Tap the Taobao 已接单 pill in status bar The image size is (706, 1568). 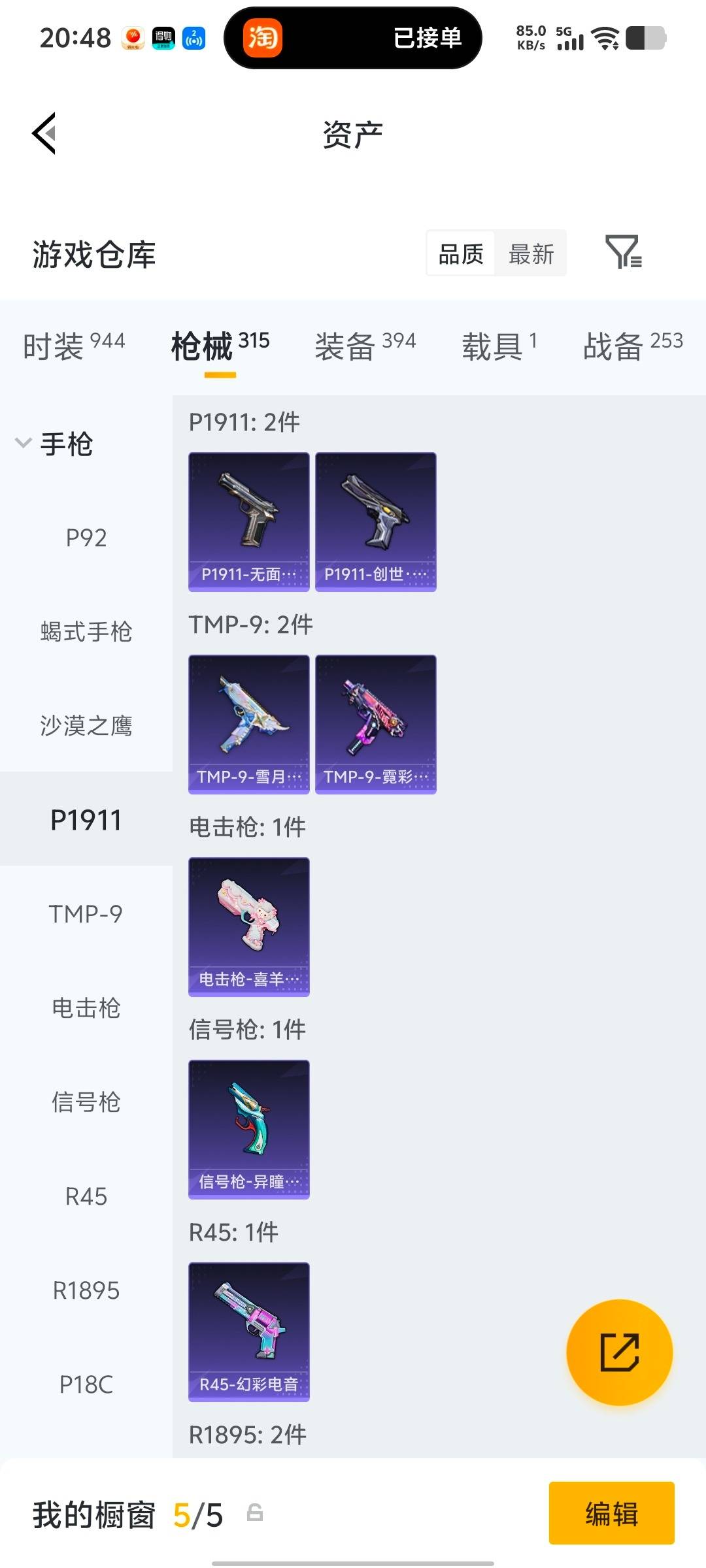tap(353, 39)
